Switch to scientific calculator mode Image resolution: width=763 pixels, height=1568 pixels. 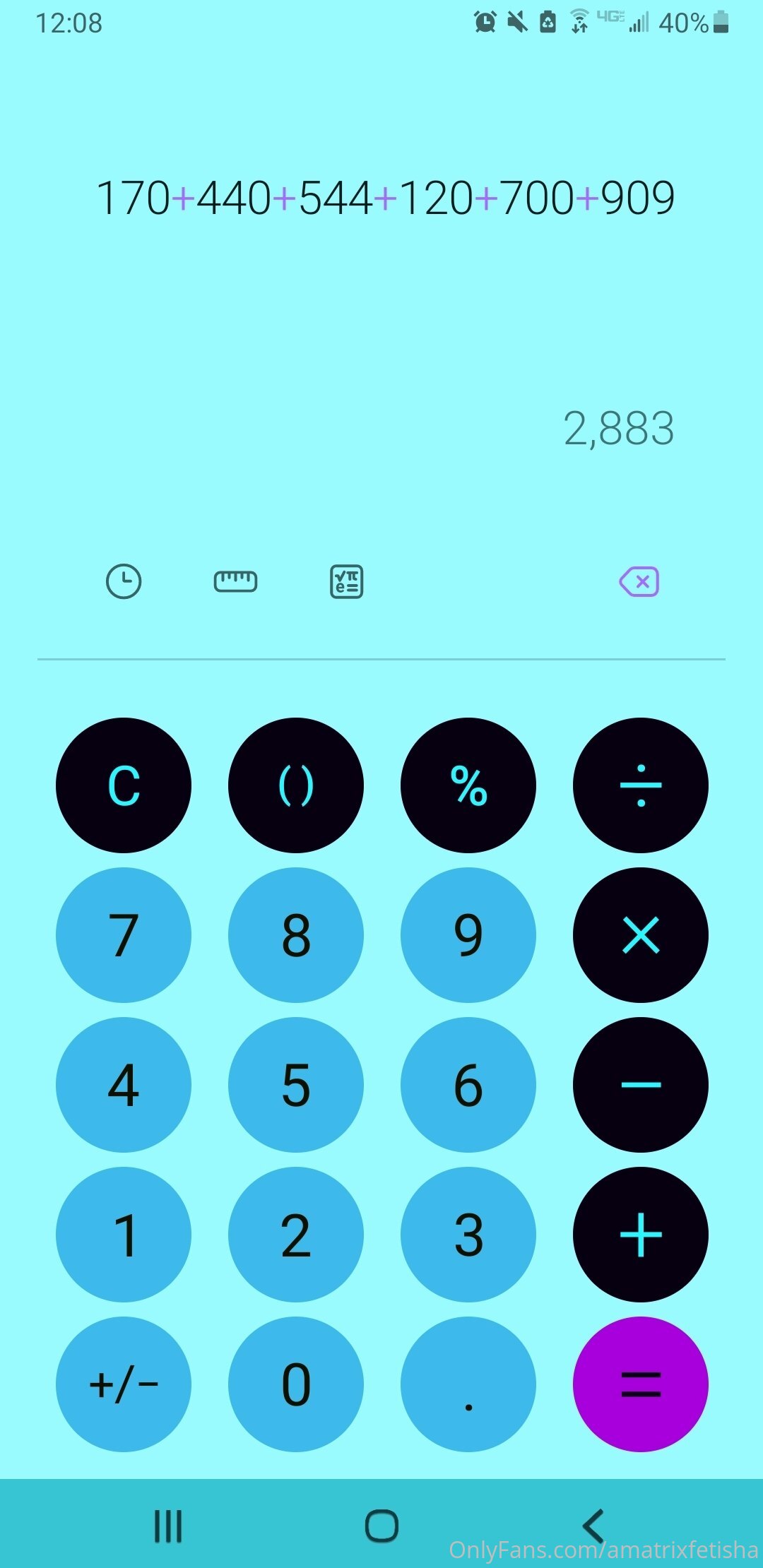pos(347,582)
